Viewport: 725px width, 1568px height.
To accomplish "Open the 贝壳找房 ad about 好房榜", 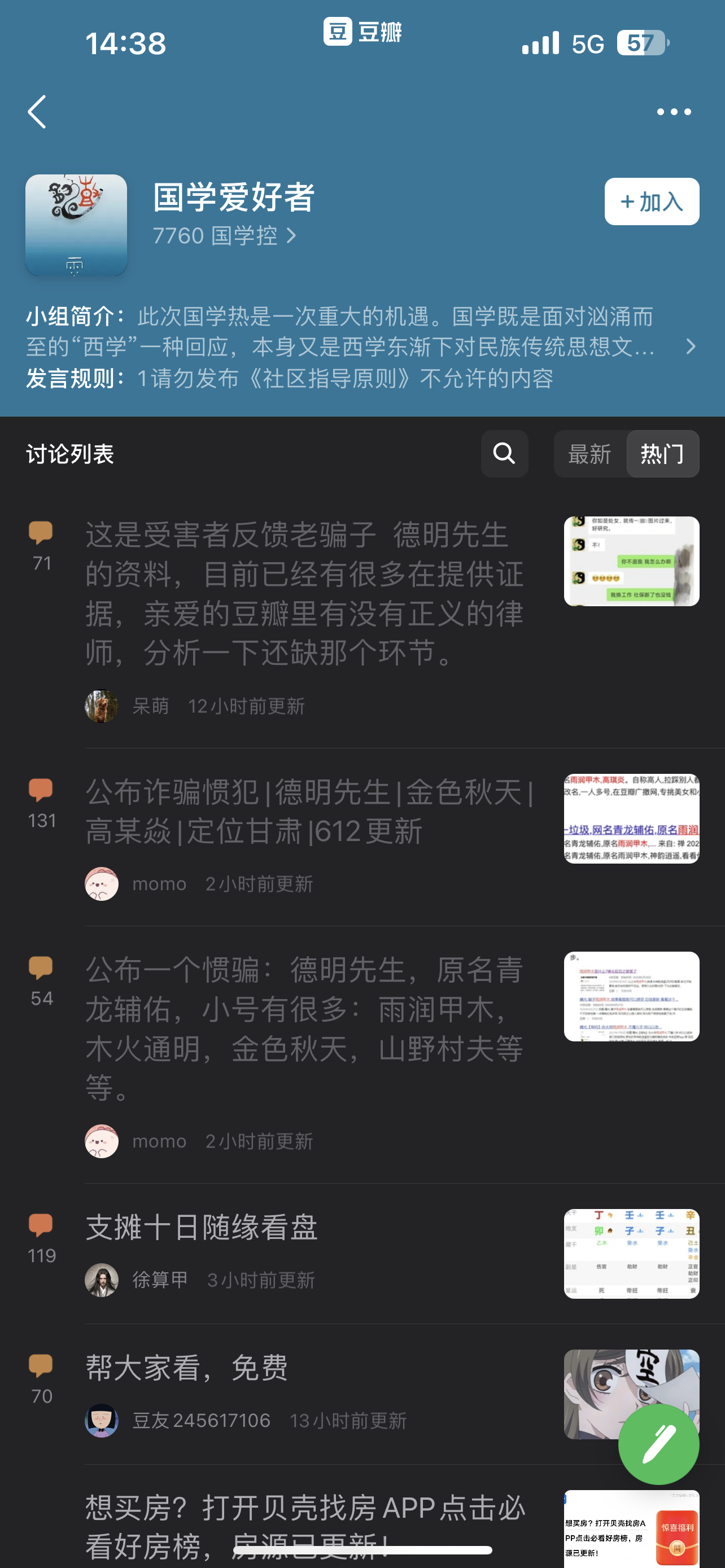I will click(304, 1525).
